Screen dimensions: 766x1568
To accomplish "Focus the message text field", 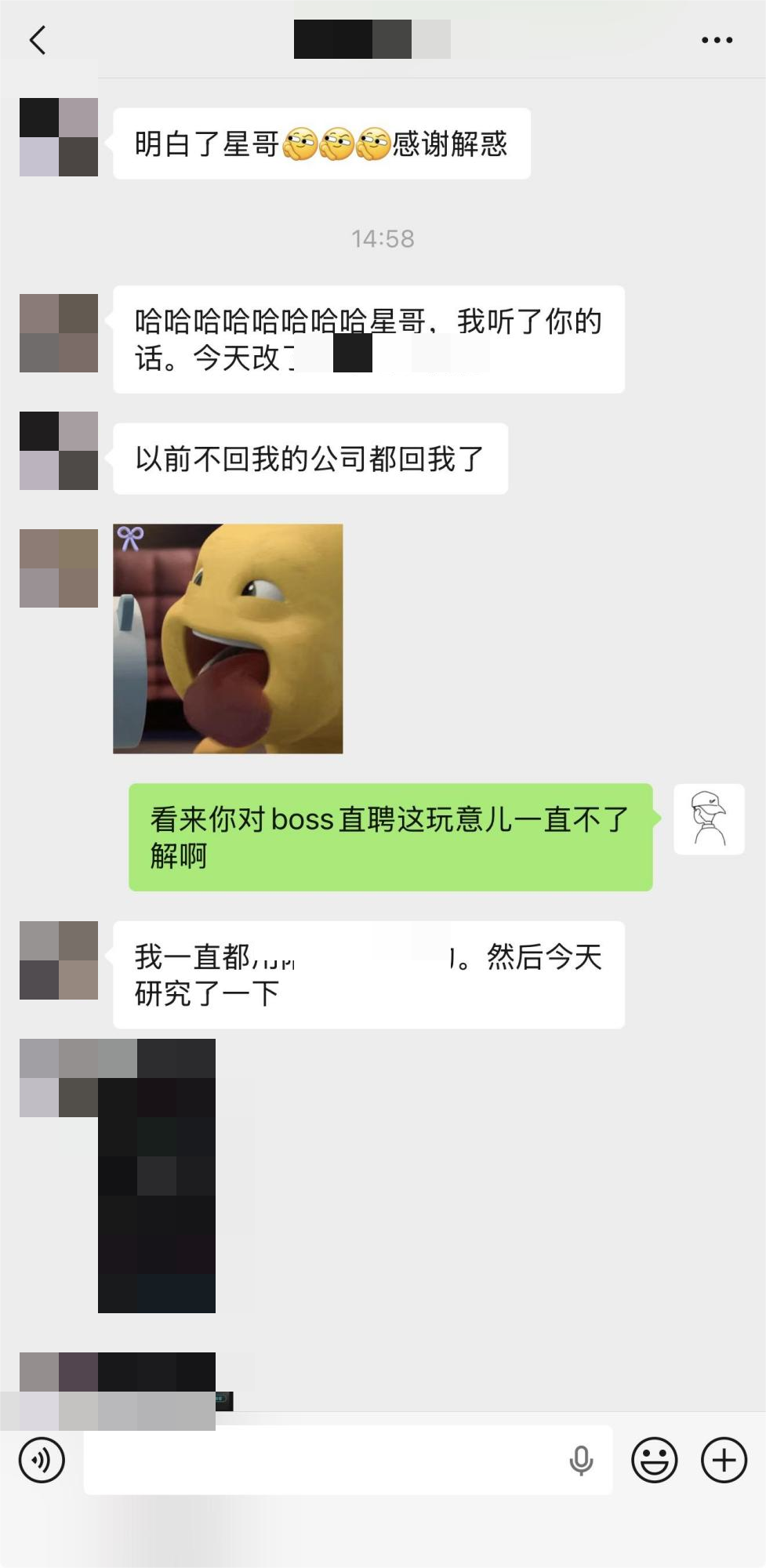I will (321, 1460).
